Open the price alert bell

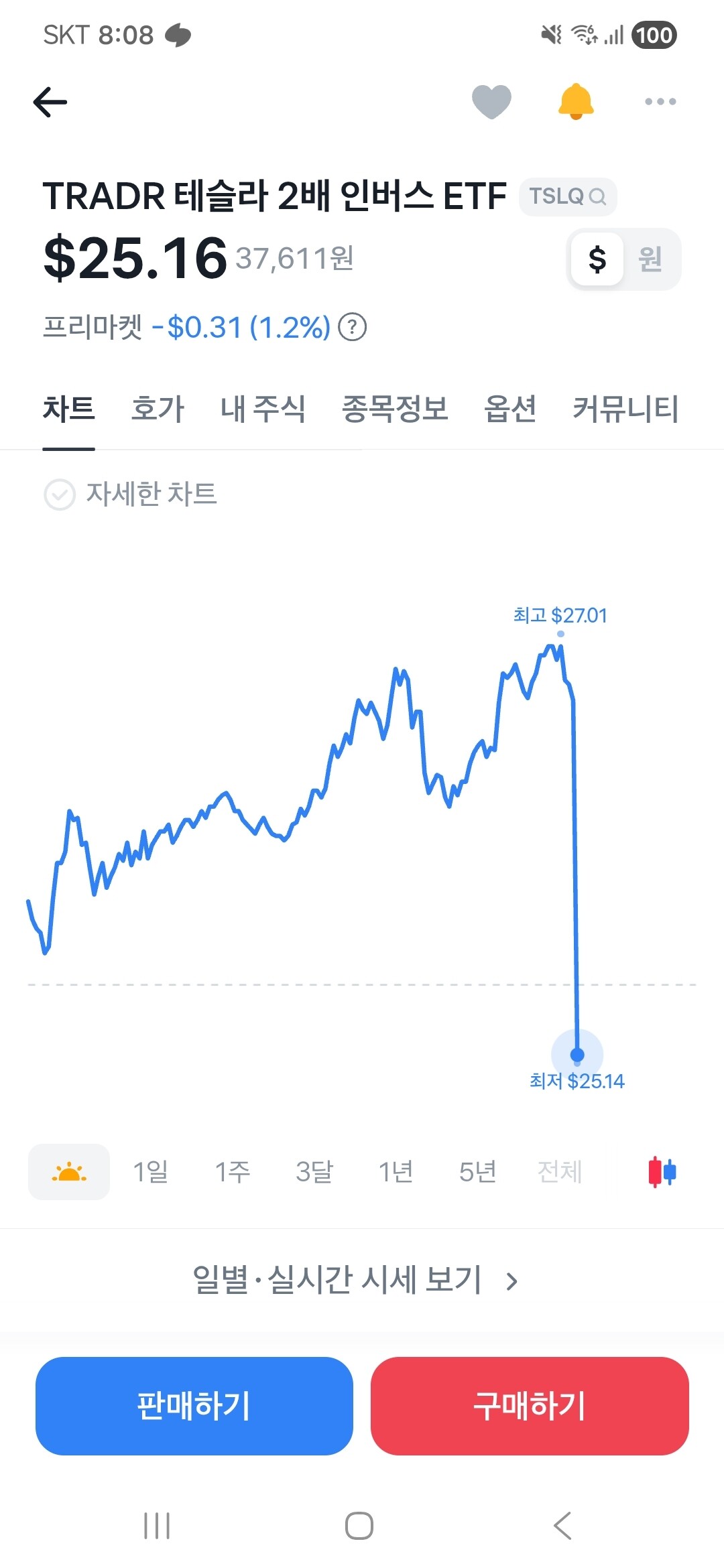[x=576, y=102]
